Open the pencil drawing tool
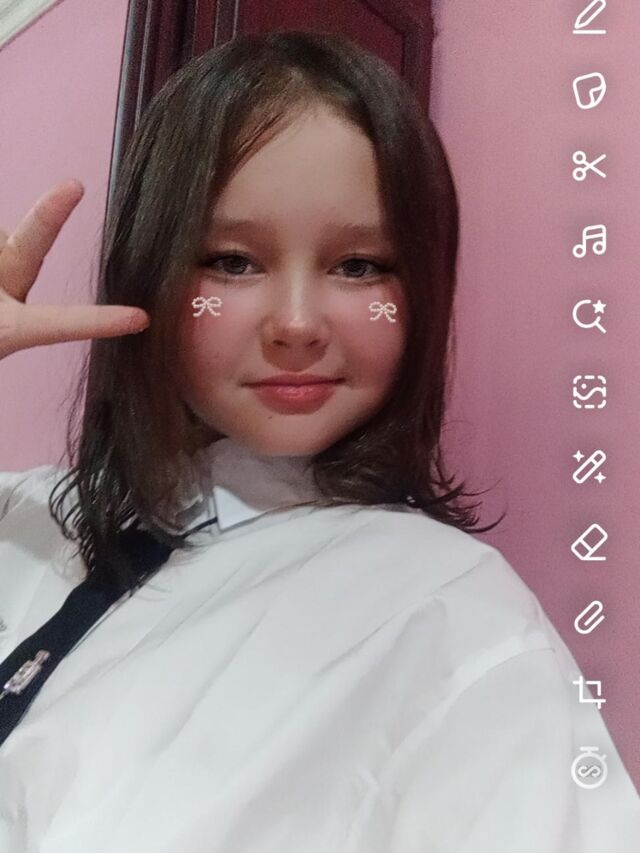Screen dimensions: 640x853 (589, 17)
